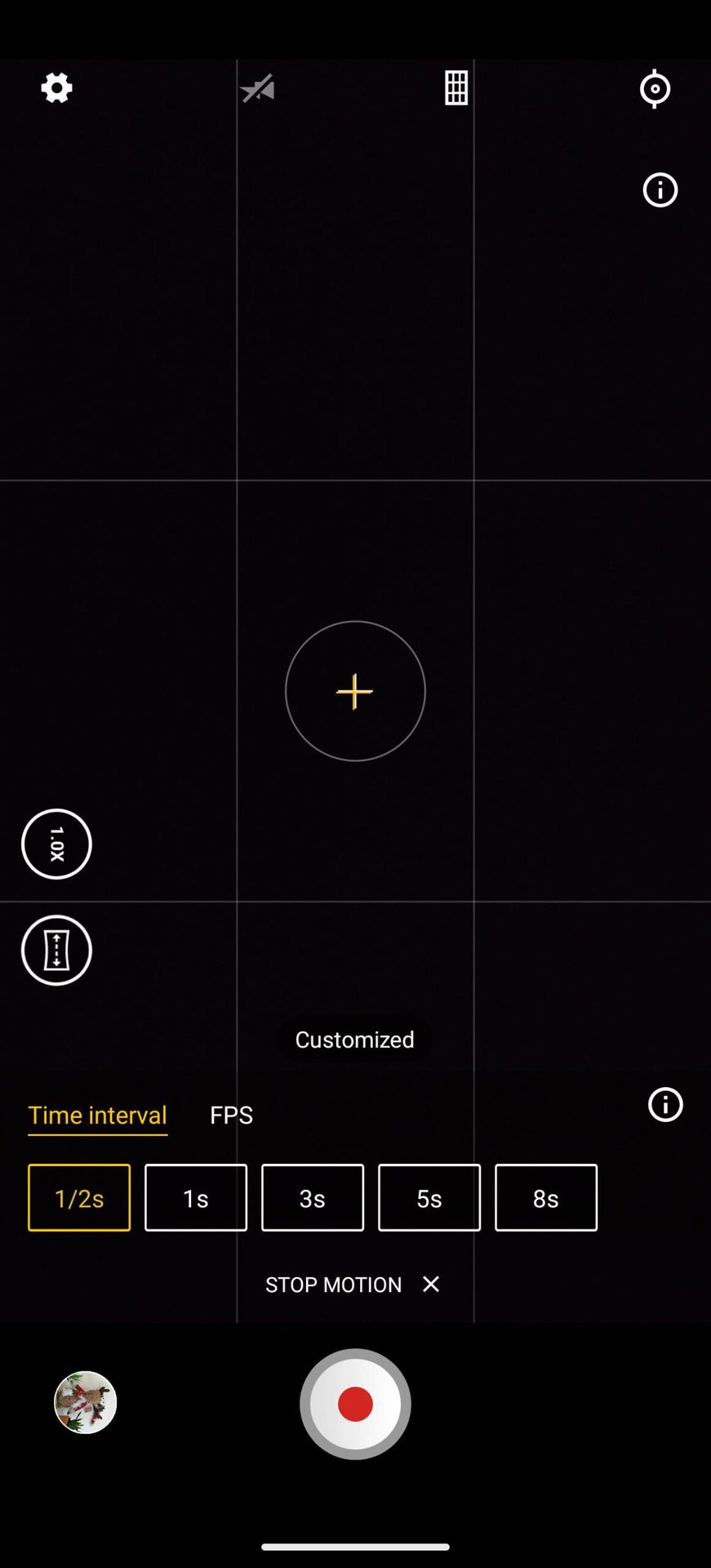
Task: Open camera settings gear
Action: pyautogui.click(x=56, y=88)
